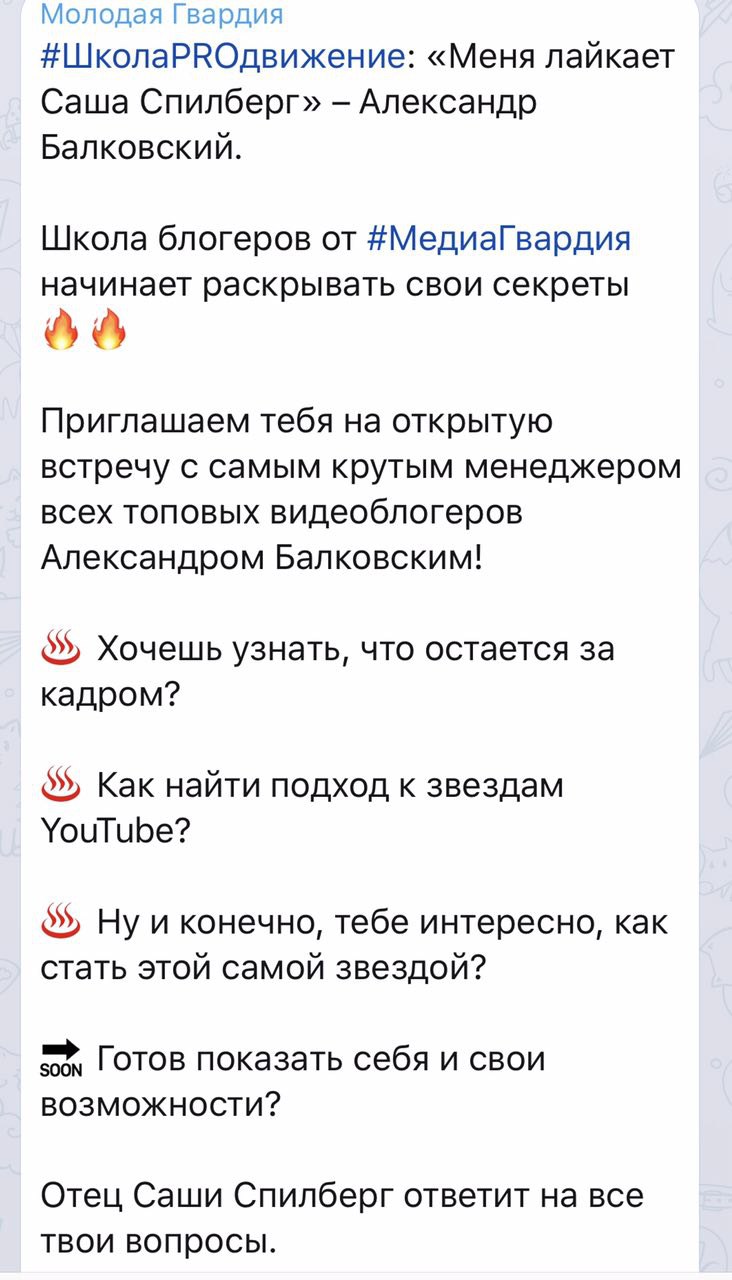Open the #МедиаГвардия hashtag

[499, 239]
